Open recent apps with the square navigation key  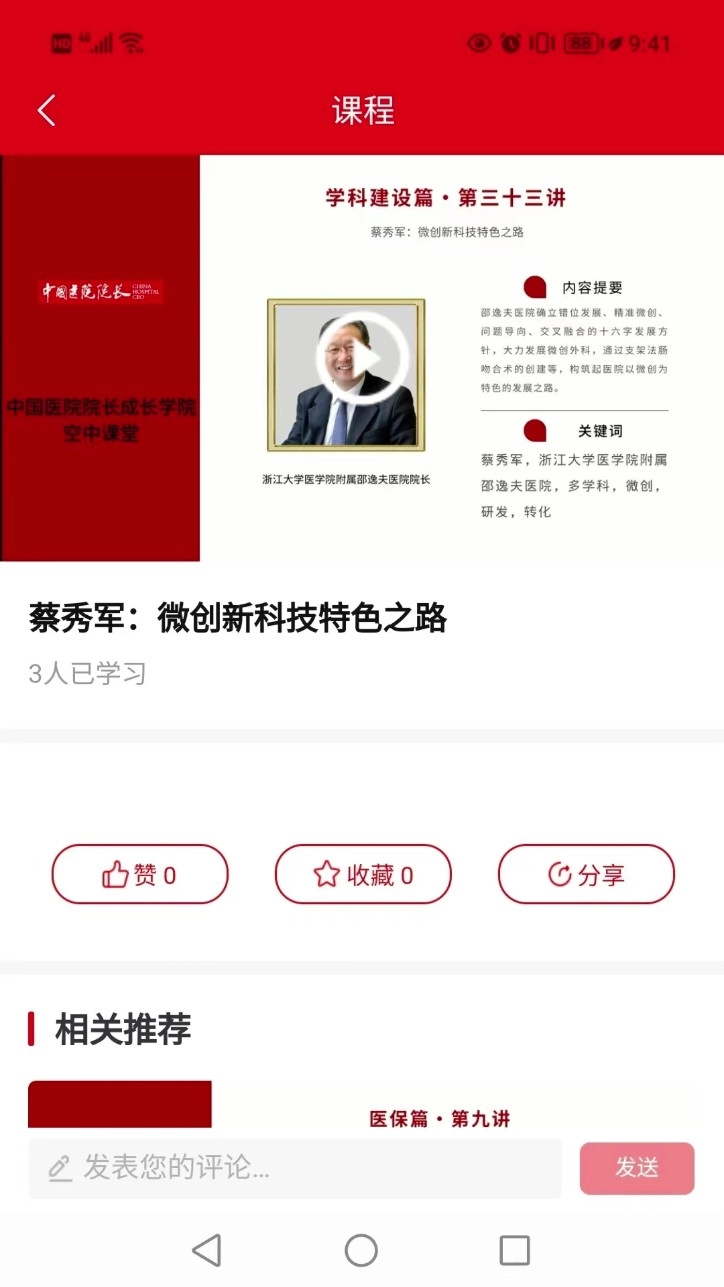point(514,1249)
